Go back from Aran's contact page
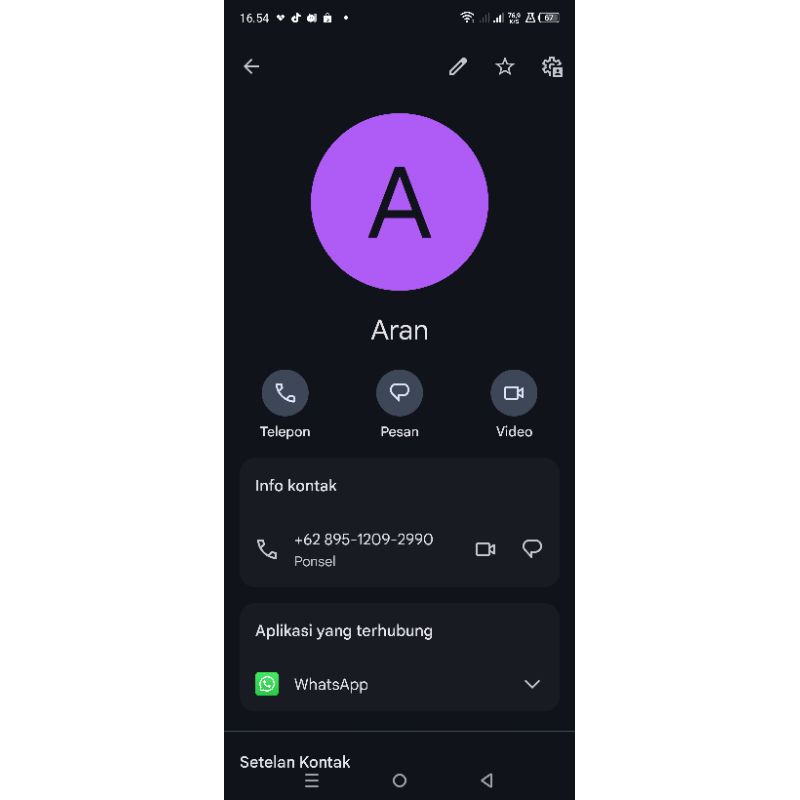The image size is (800, 800). pos(251,67)
